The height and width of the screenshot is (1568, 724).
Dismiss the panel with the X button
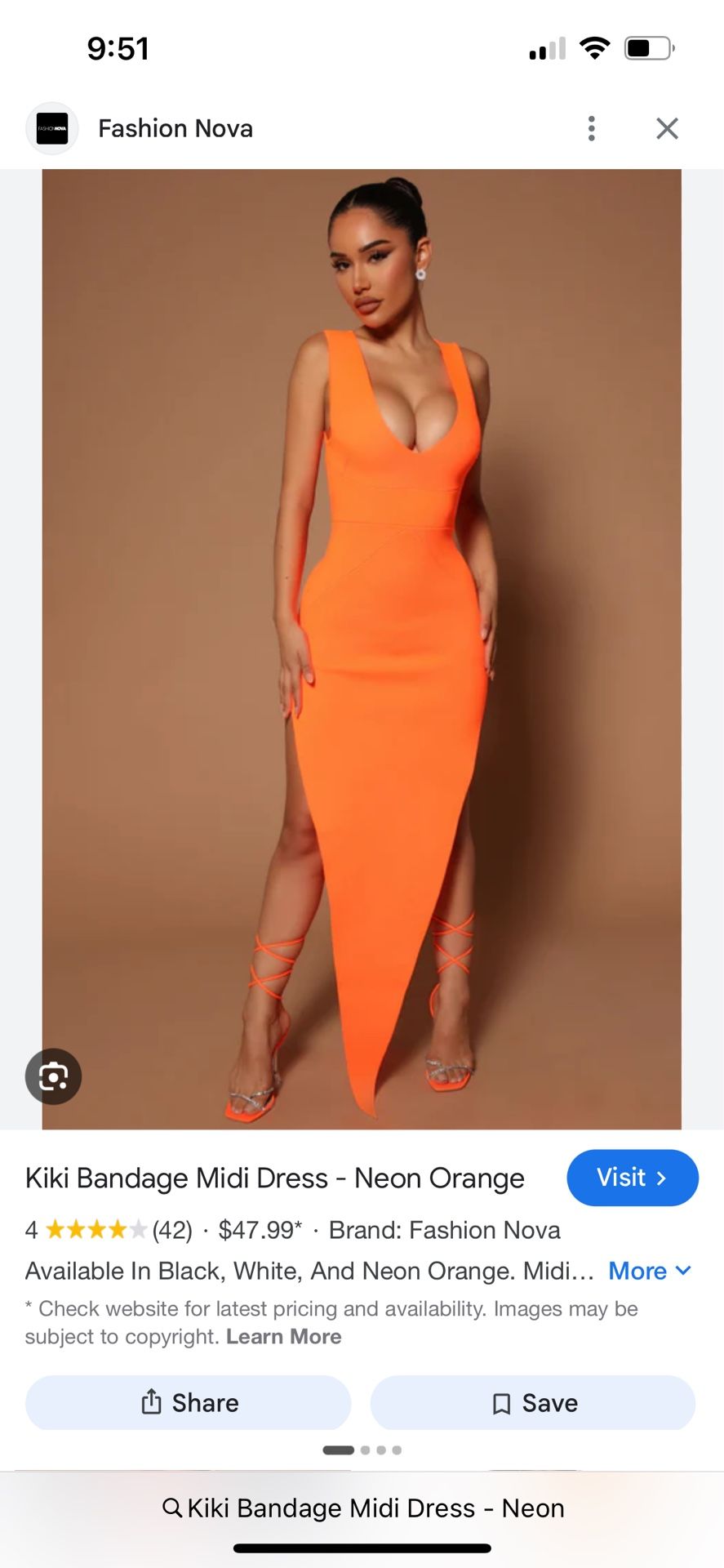point(667,128)
